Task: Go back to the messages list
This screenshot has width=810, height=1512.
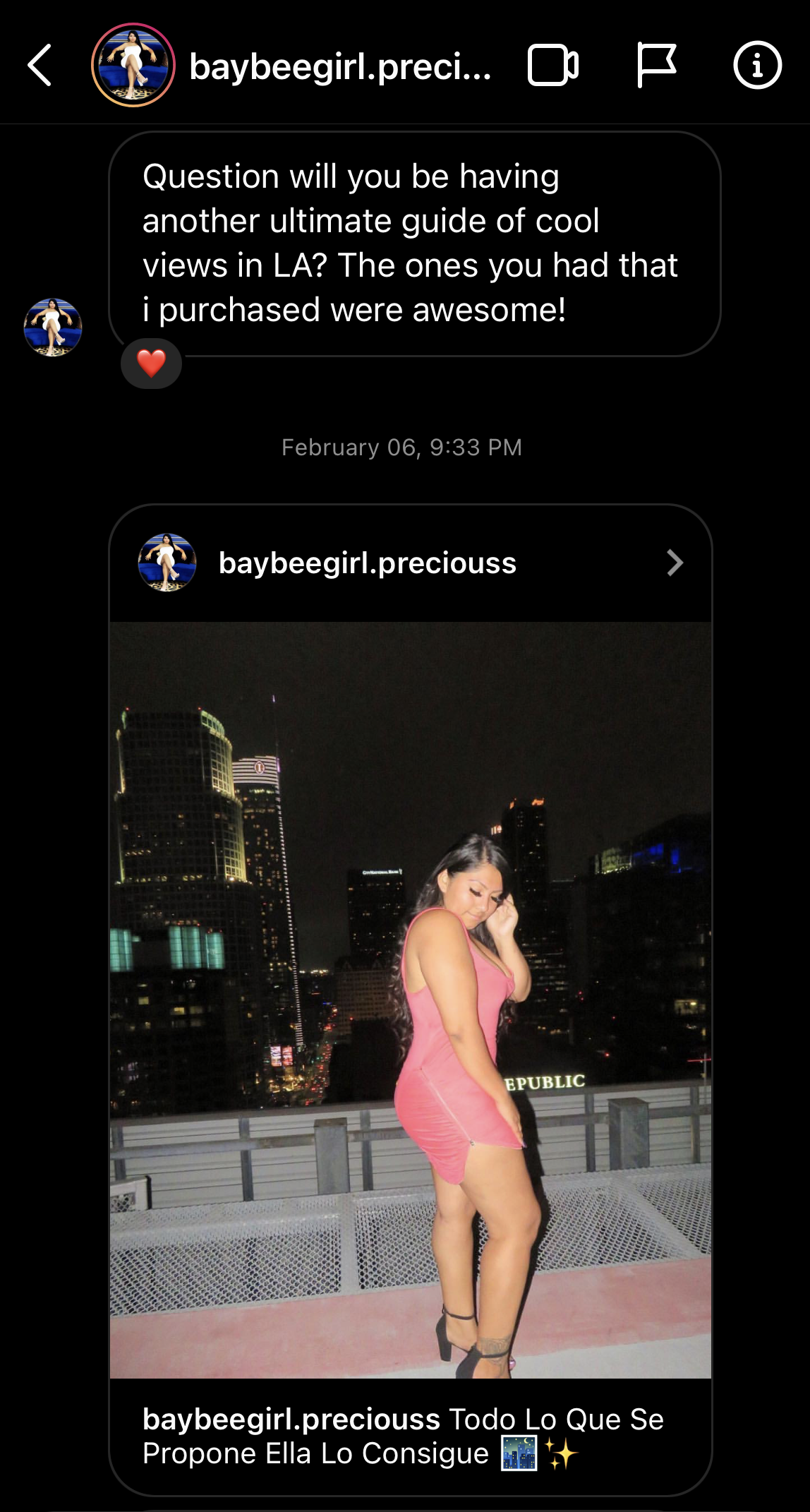Action: pos(40,65)
